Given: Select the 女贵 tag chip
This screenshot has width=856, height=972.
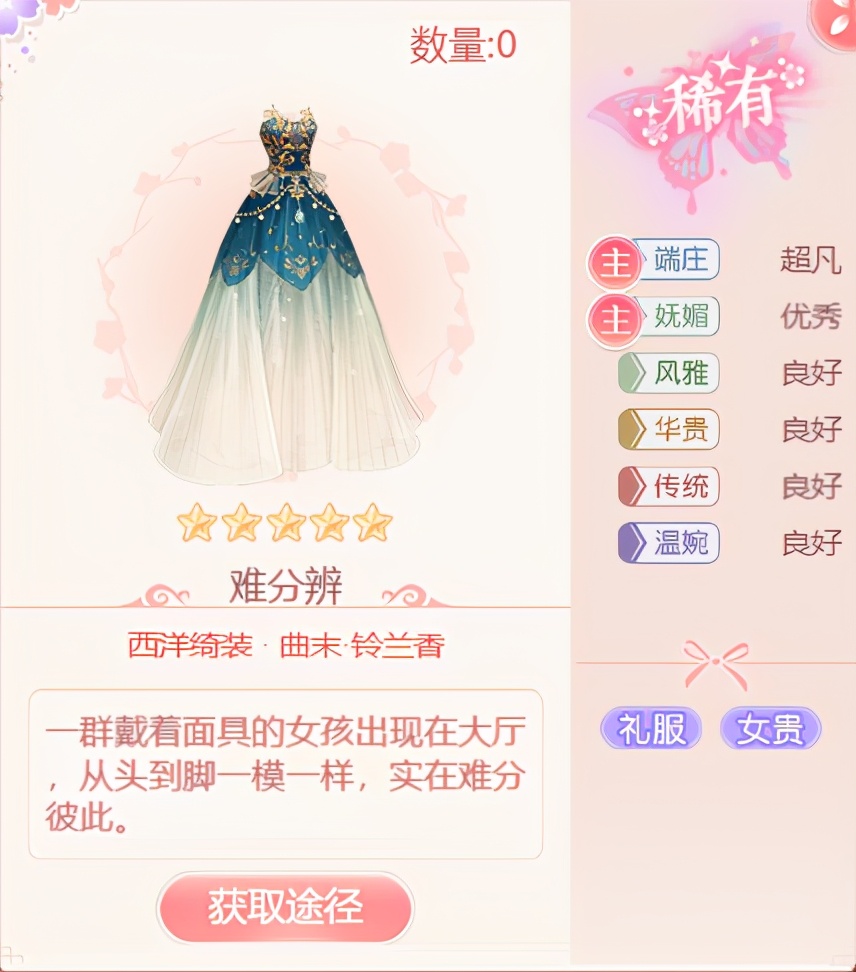Looking at the screenshot, I should pos(770,729).
